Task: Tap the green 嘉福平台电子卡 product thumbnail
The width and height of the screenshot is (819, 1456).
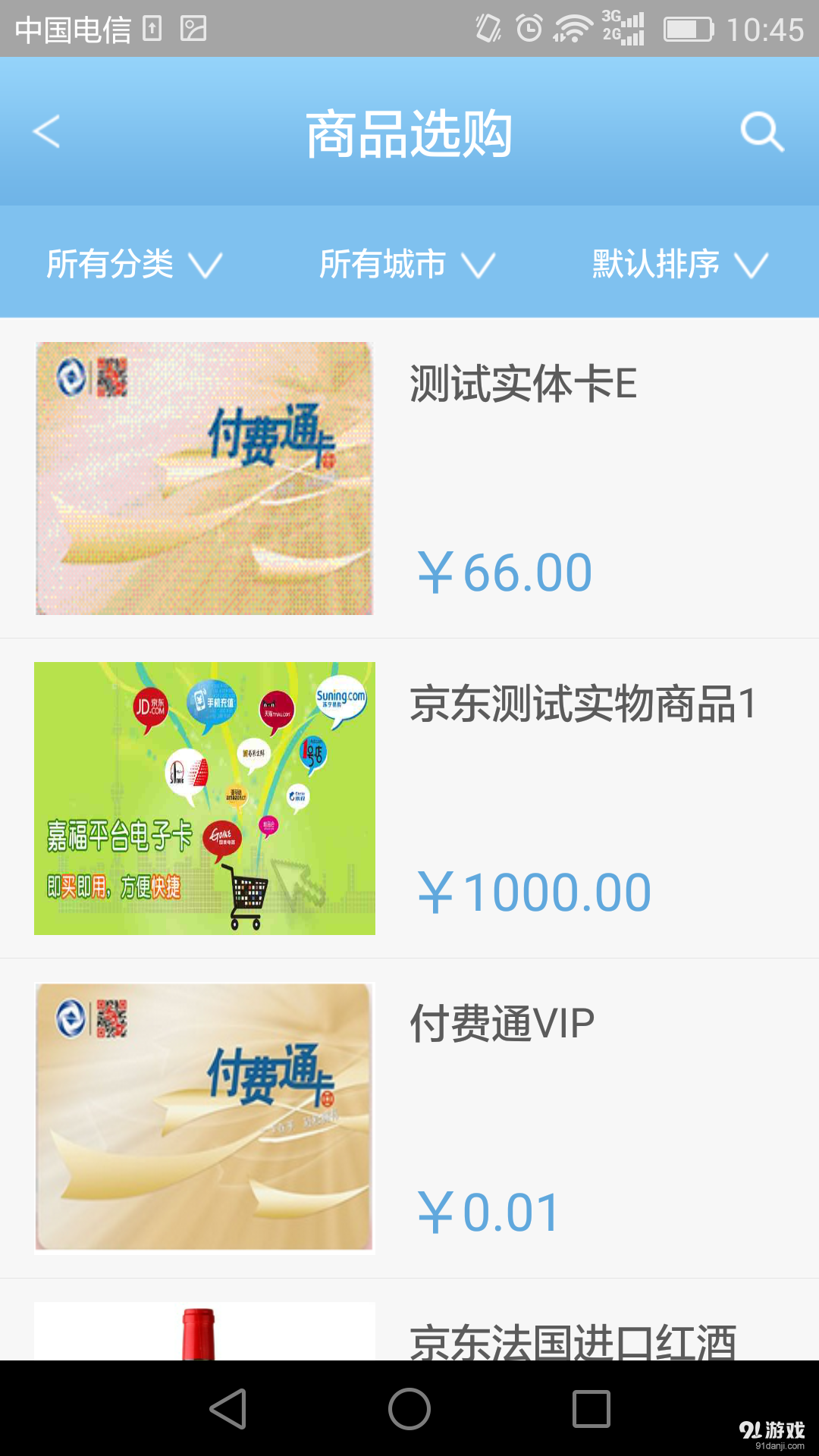Action: 203,799
